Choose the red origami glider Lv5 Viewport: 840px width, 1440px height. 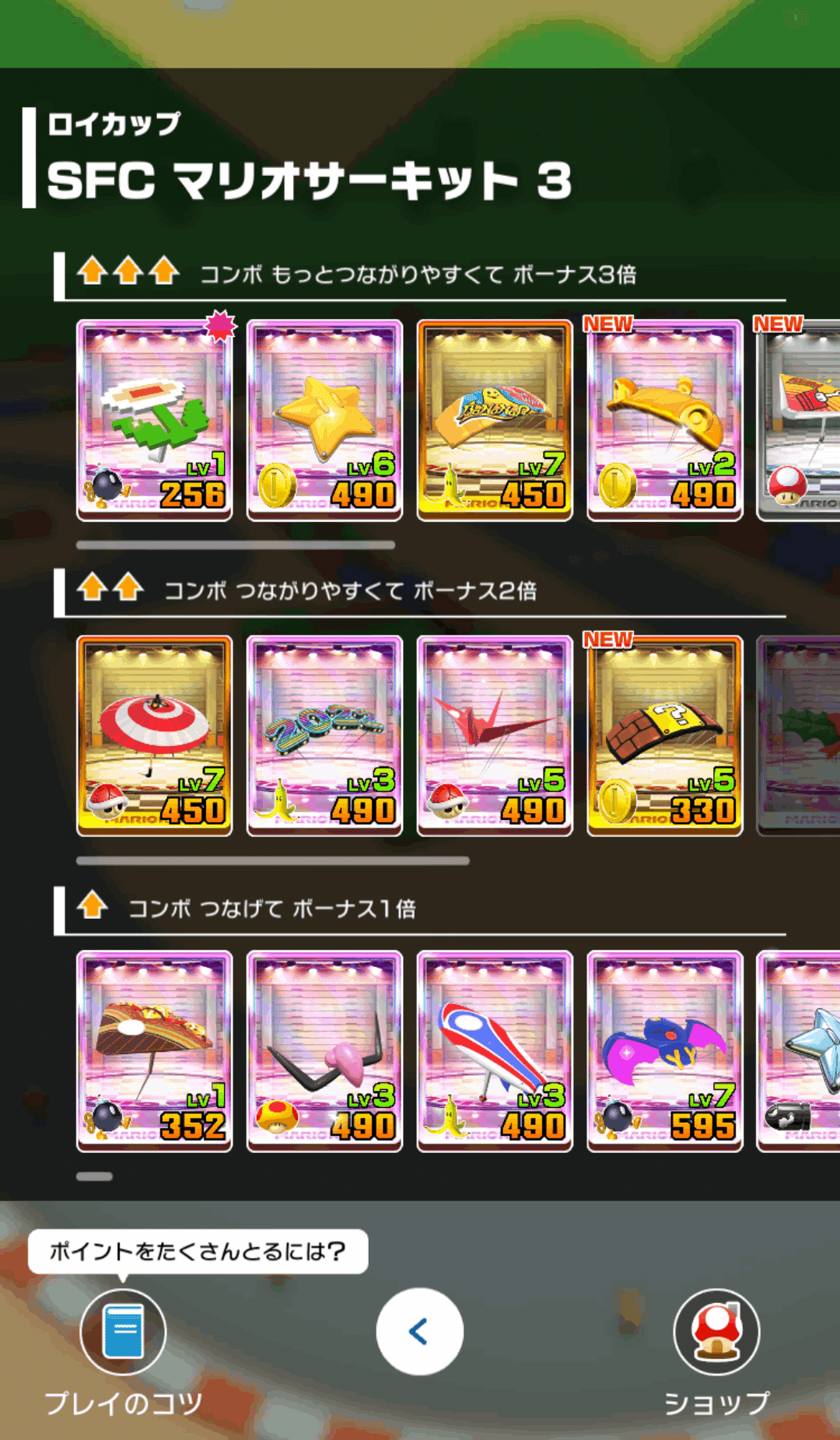(x=495, y=736)
